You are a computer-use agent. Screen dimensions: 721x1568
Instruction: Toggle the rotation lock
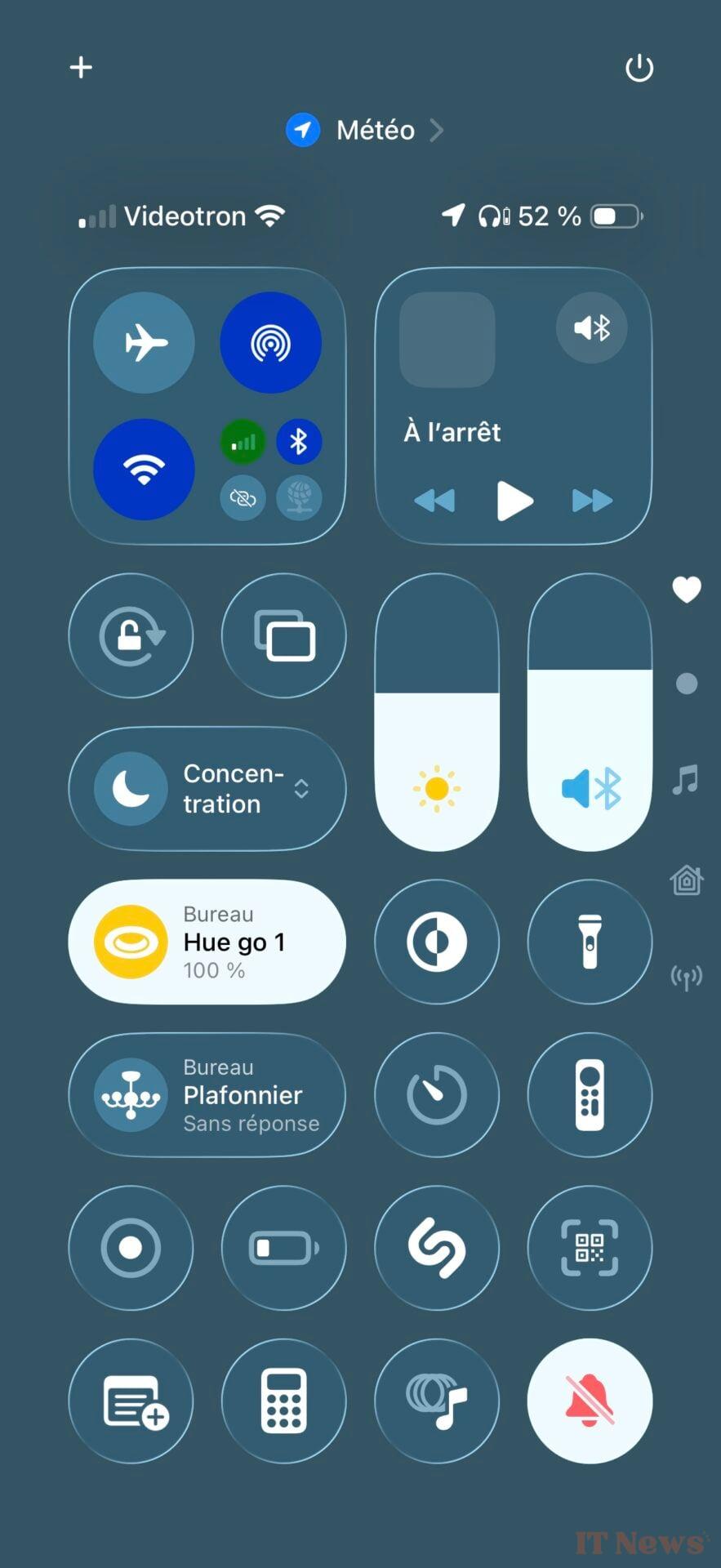tap(131, 635)
